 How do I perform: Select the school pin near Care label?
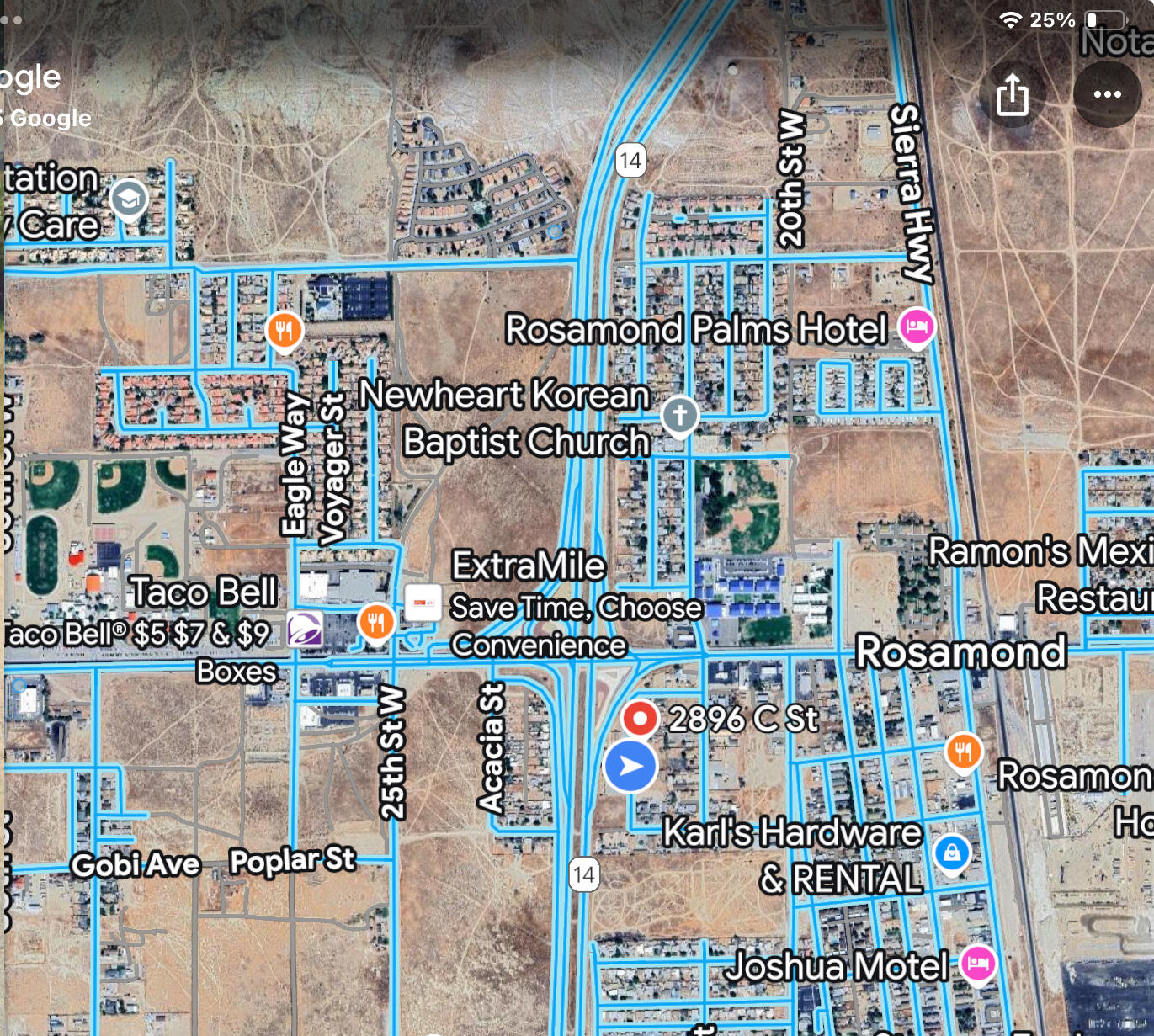click(129, 199)
